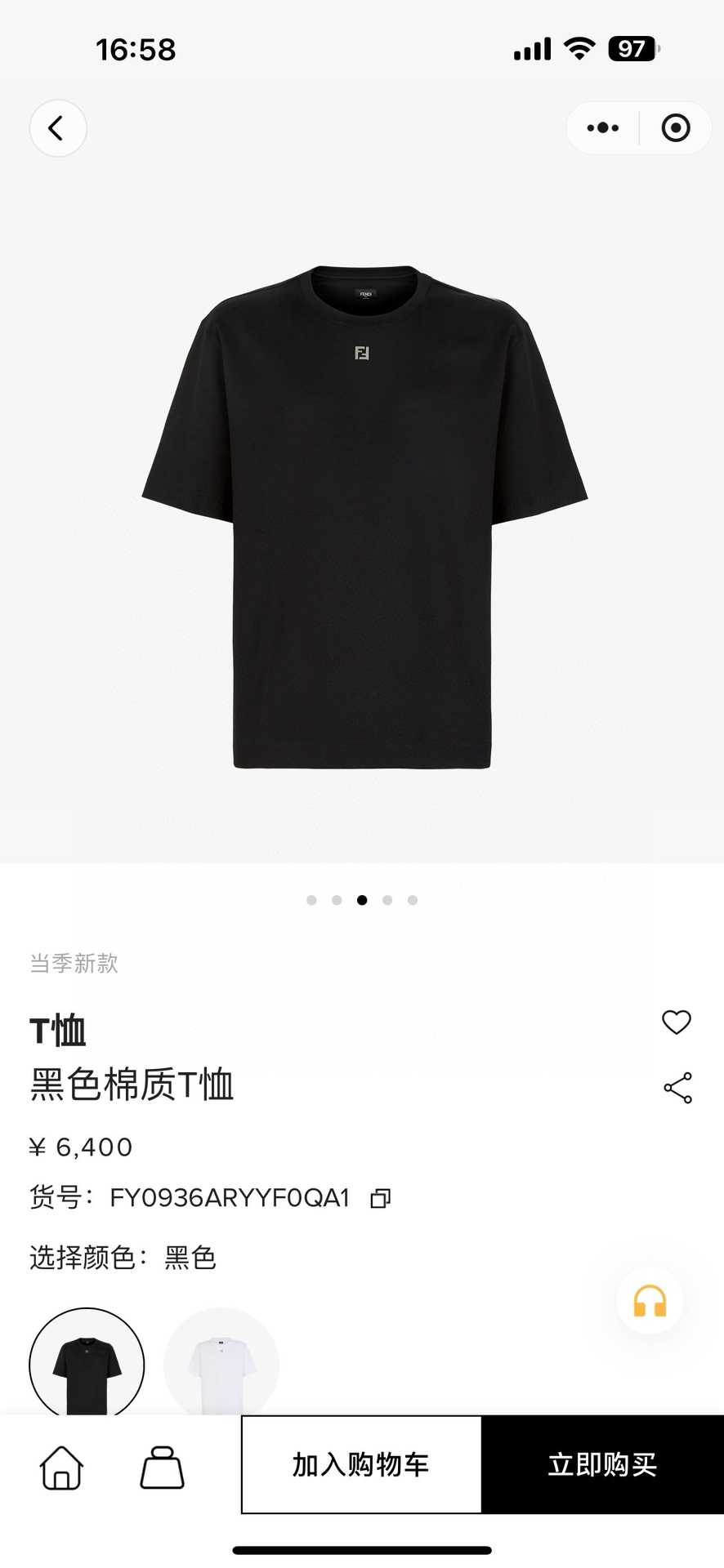Viewport: 724px width, 1568px height.
Task: Select the black color swatch
Action: point(87,1364)
